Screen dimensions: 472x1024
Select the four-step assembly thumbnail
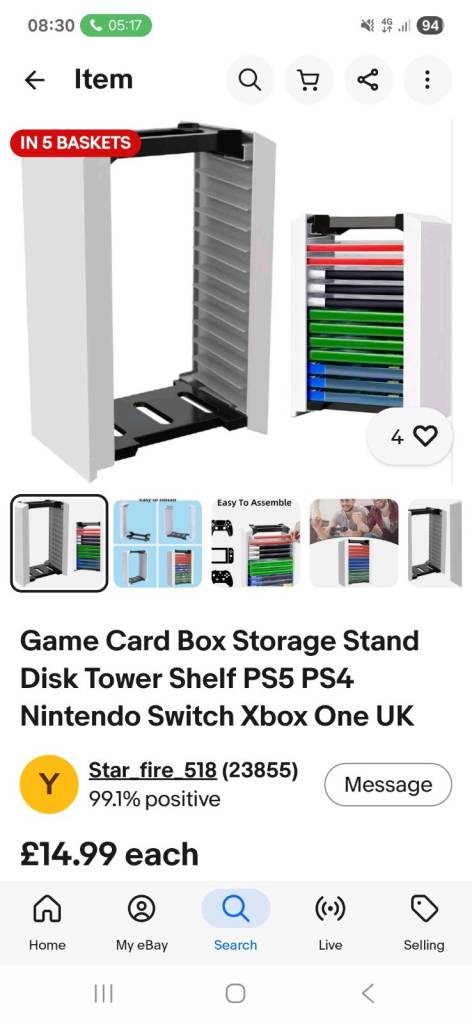158,543
